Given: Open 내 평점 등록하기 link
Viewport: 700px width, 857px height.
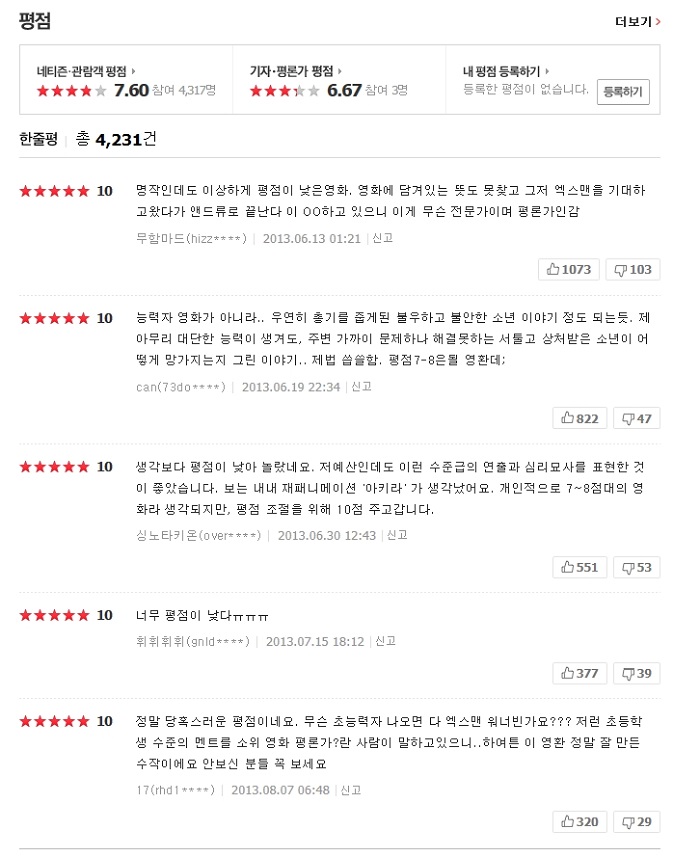Looking at the screenshot, I should point(503,71).
